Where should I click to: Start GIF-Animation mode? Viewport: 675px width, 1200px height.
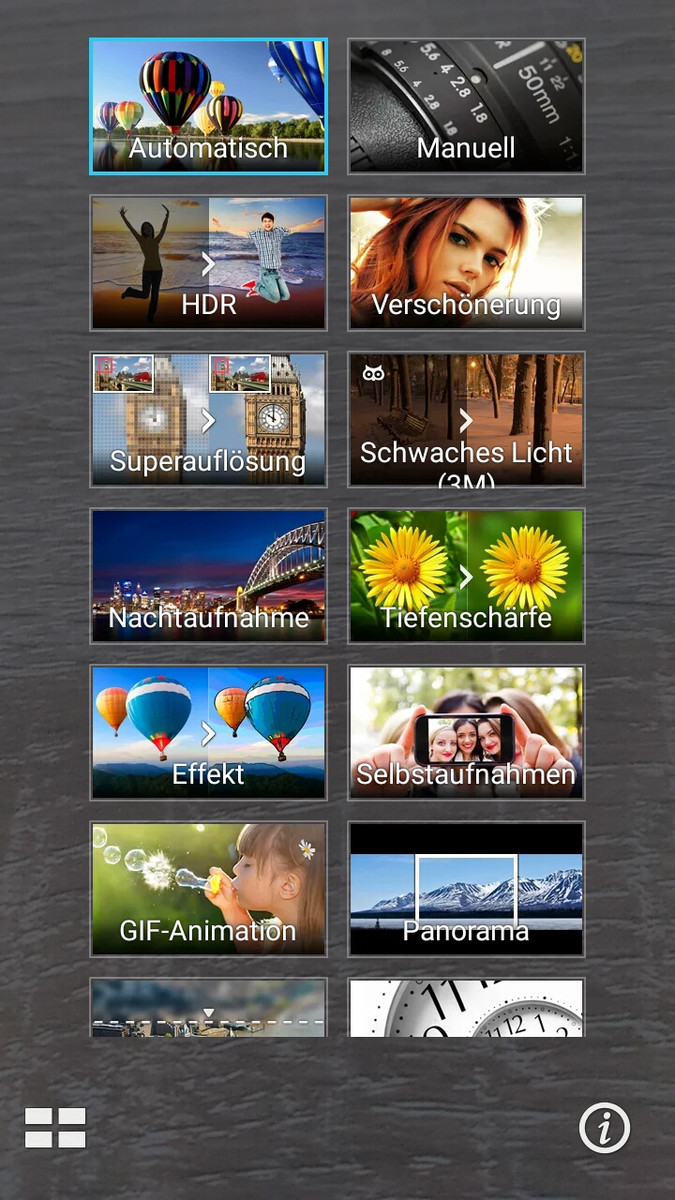[x=208, y=889]
